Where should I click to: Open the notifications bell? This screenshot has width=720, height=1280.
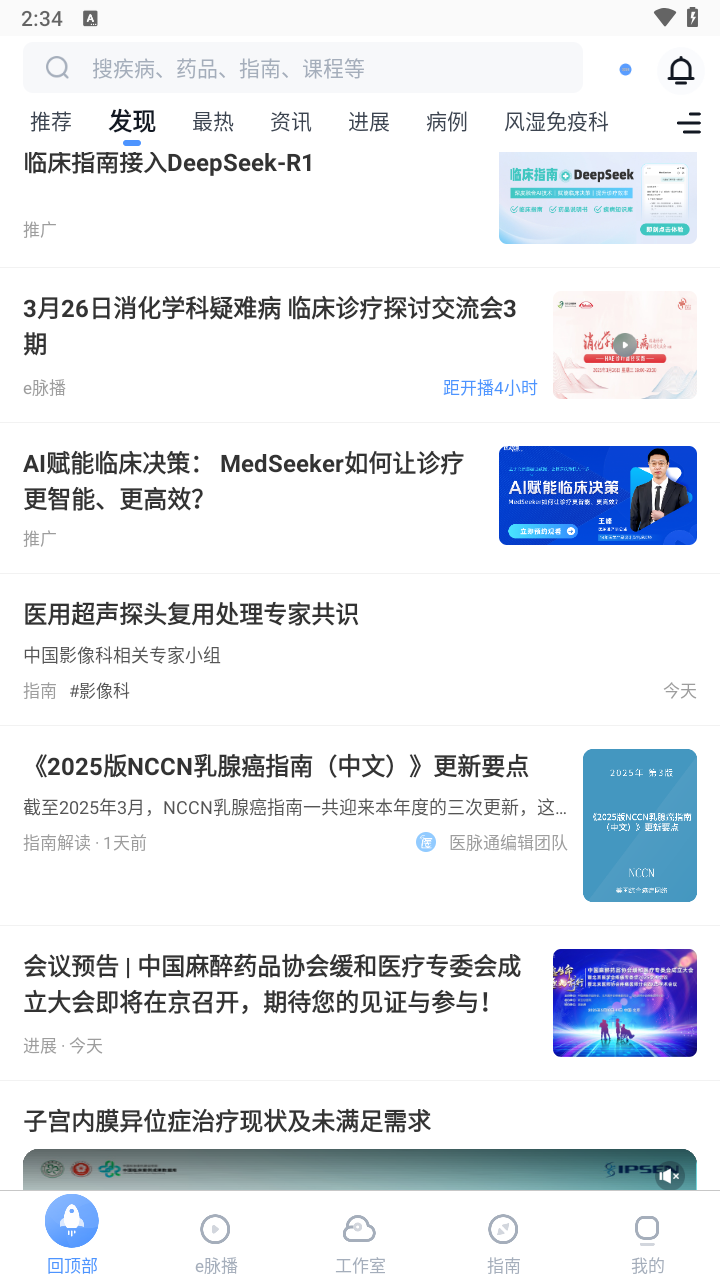click(x=681, y=70)
